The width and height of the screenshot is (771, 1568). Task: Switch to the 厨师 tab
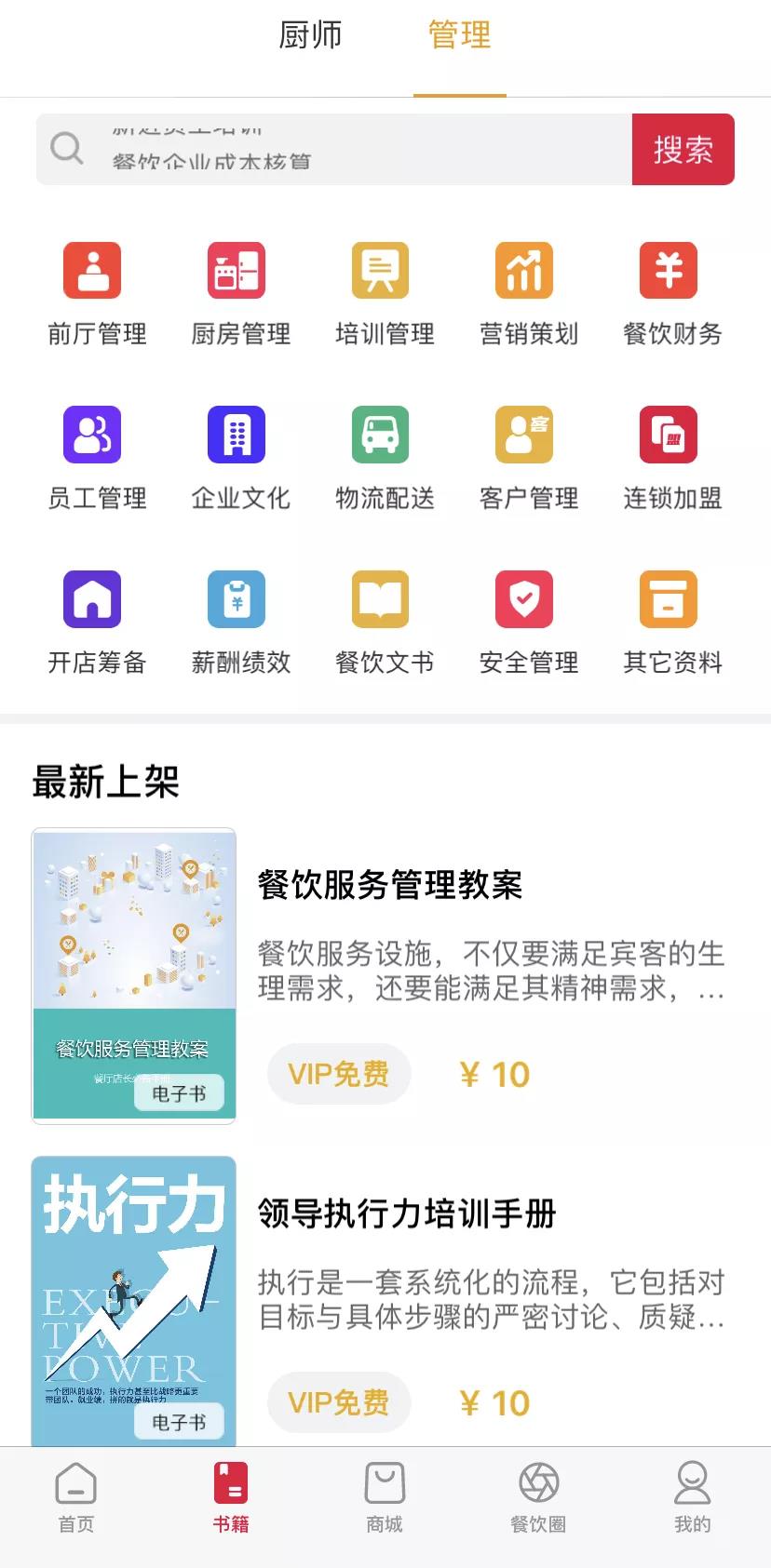pos(310,36)
